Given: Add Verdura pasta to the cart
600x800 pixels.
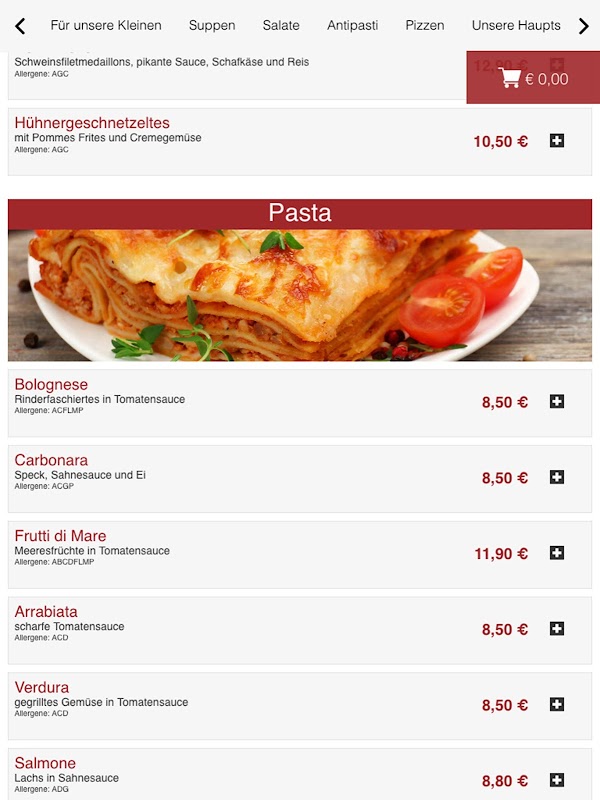Looking at the screenshot, I should click(x=557, y=704).
